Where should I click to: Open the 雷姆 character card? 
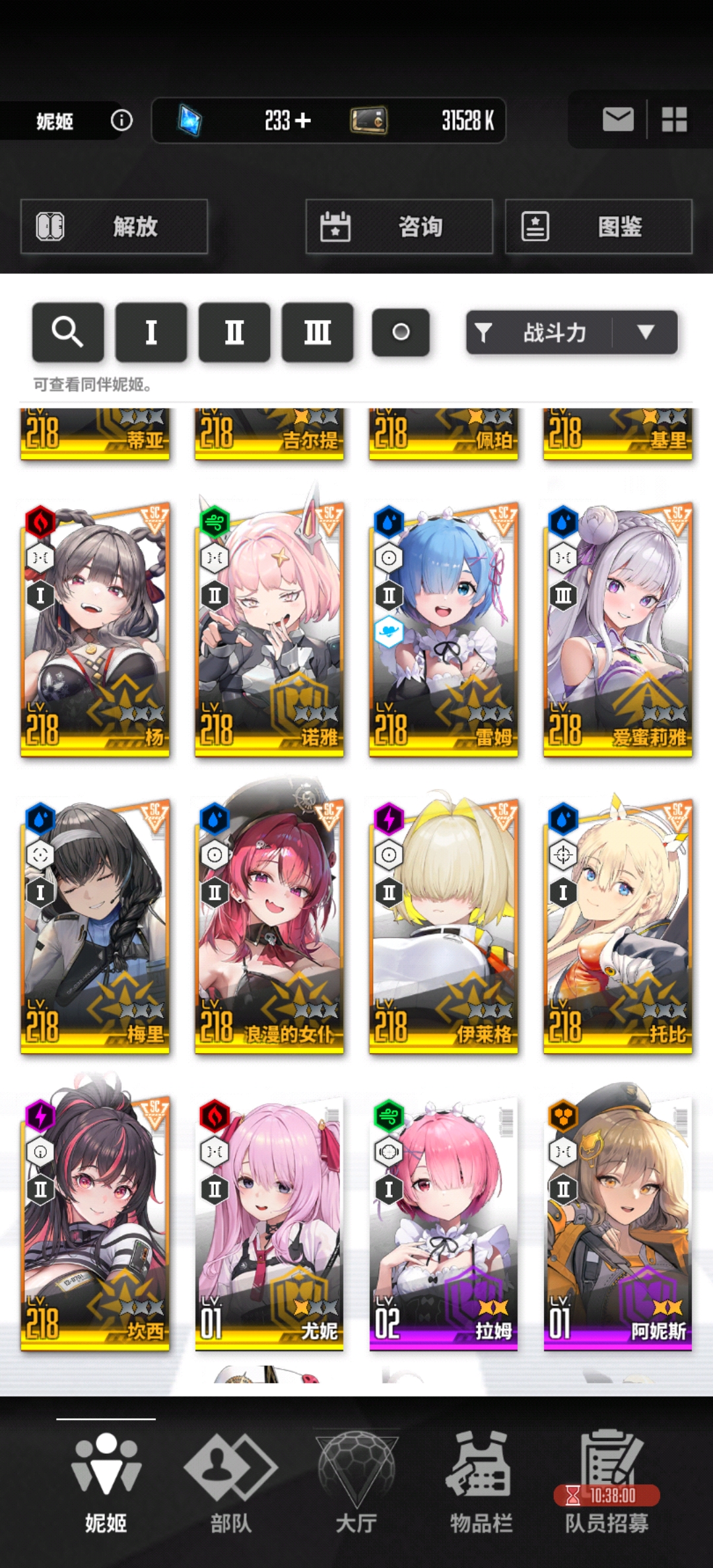(x=444, y=630)
